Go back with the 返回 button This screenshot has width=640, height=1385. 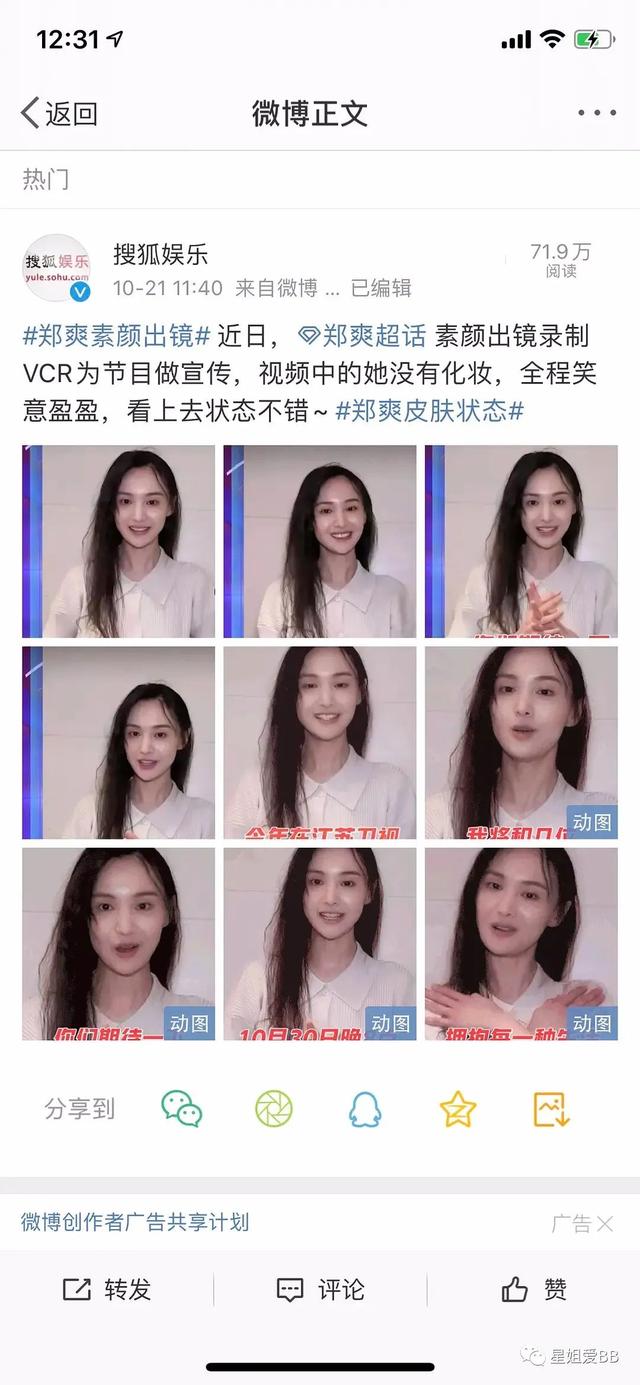(58, 113)
